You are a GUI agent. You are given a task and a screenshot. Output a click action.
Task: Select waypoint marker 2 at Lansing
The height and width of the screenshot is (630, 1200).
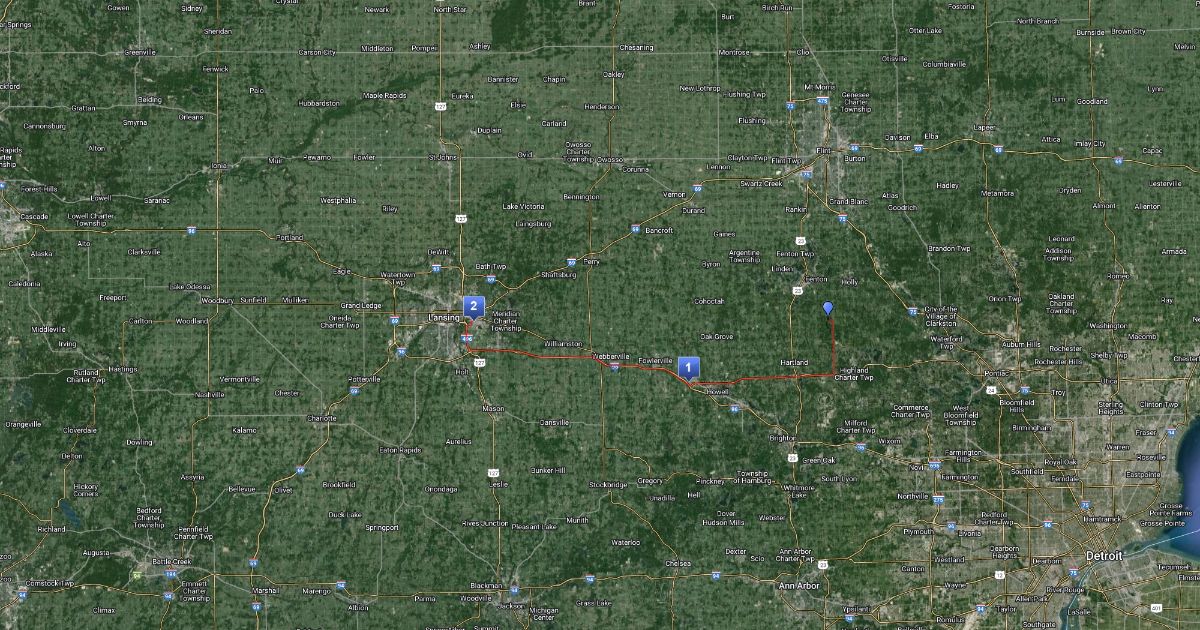473,306
